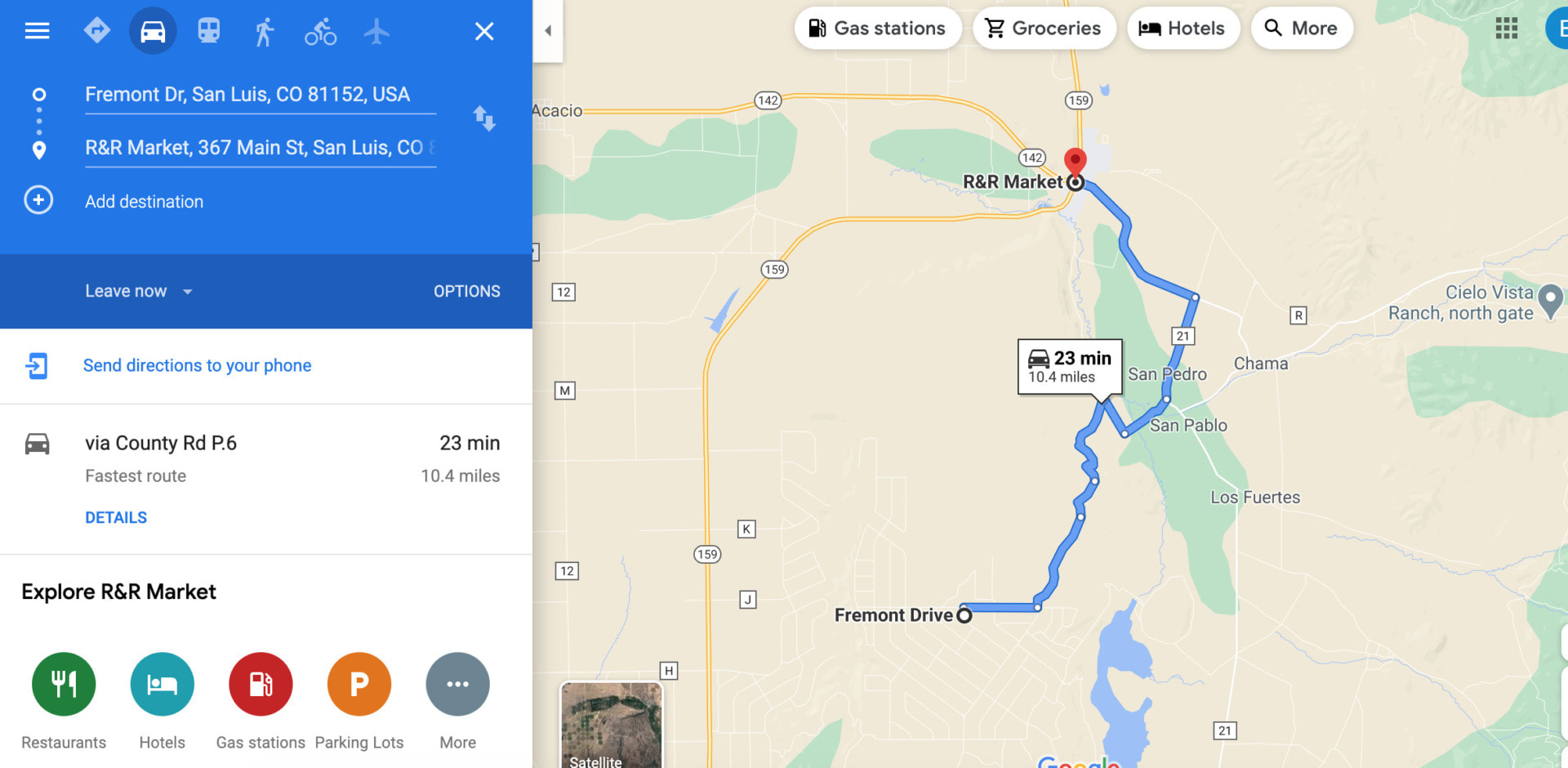Edit the R&R Market destination field

point(260,148)
